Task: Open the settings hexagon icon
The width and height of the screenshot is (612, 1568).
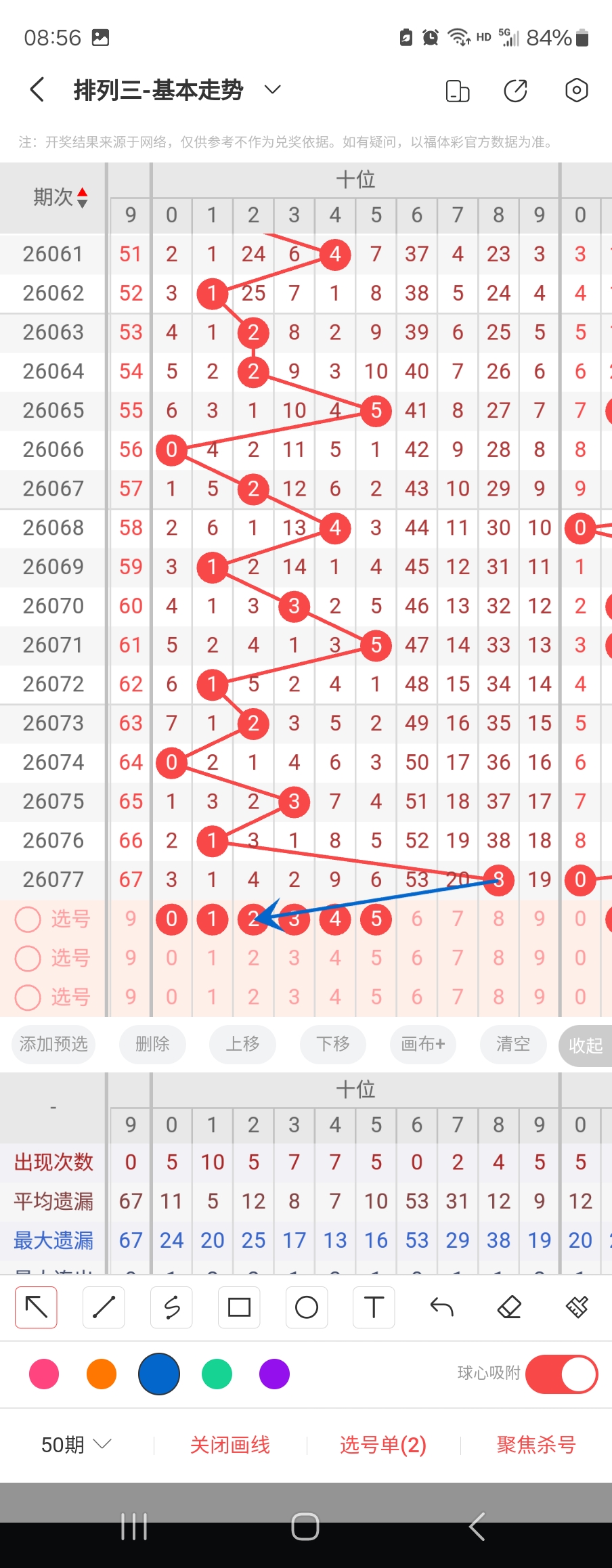Action: (x=576, y=90)
